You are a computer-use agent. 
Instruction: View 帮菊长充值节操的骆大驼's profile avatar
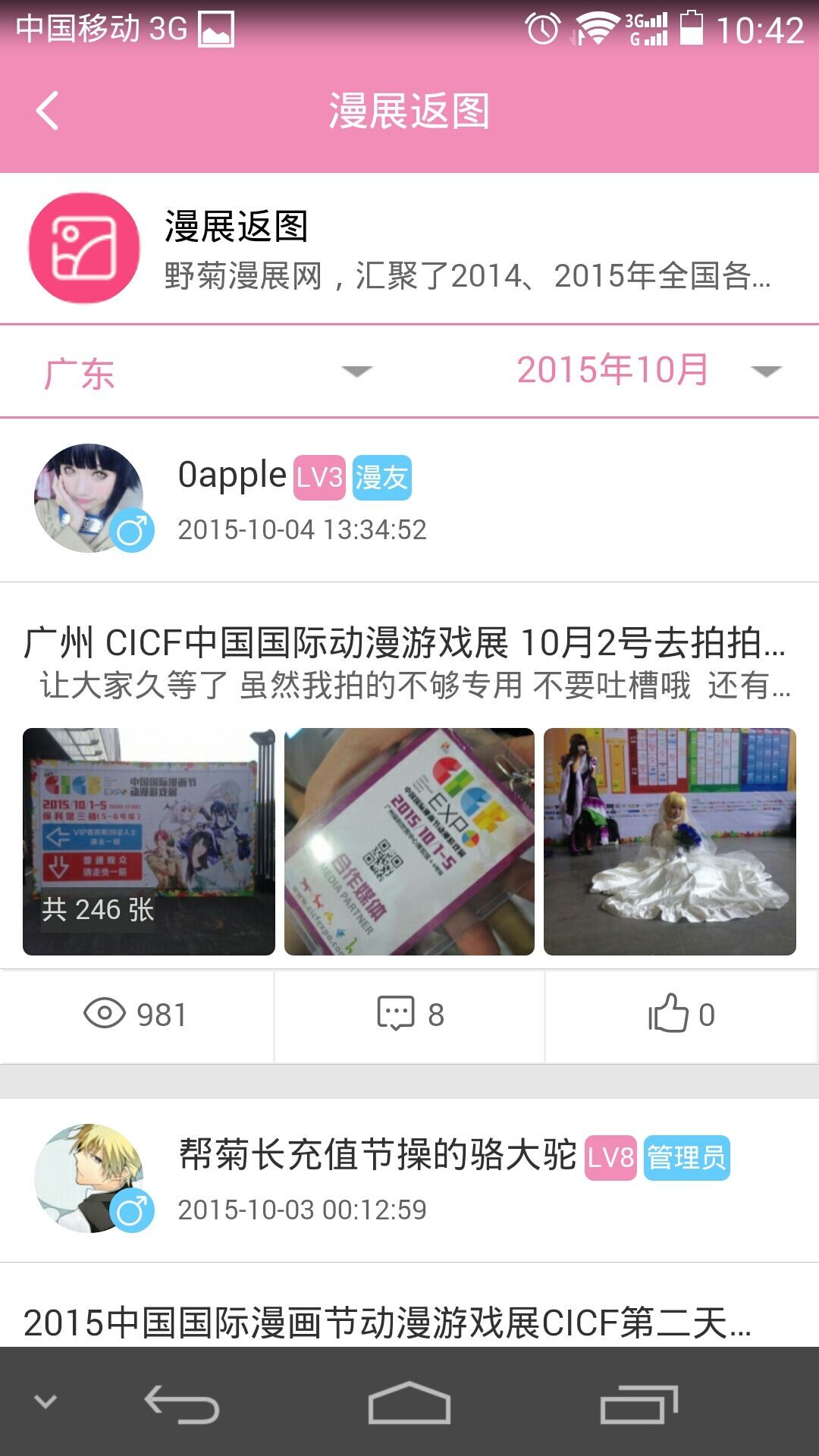(x=89, y=1178)
